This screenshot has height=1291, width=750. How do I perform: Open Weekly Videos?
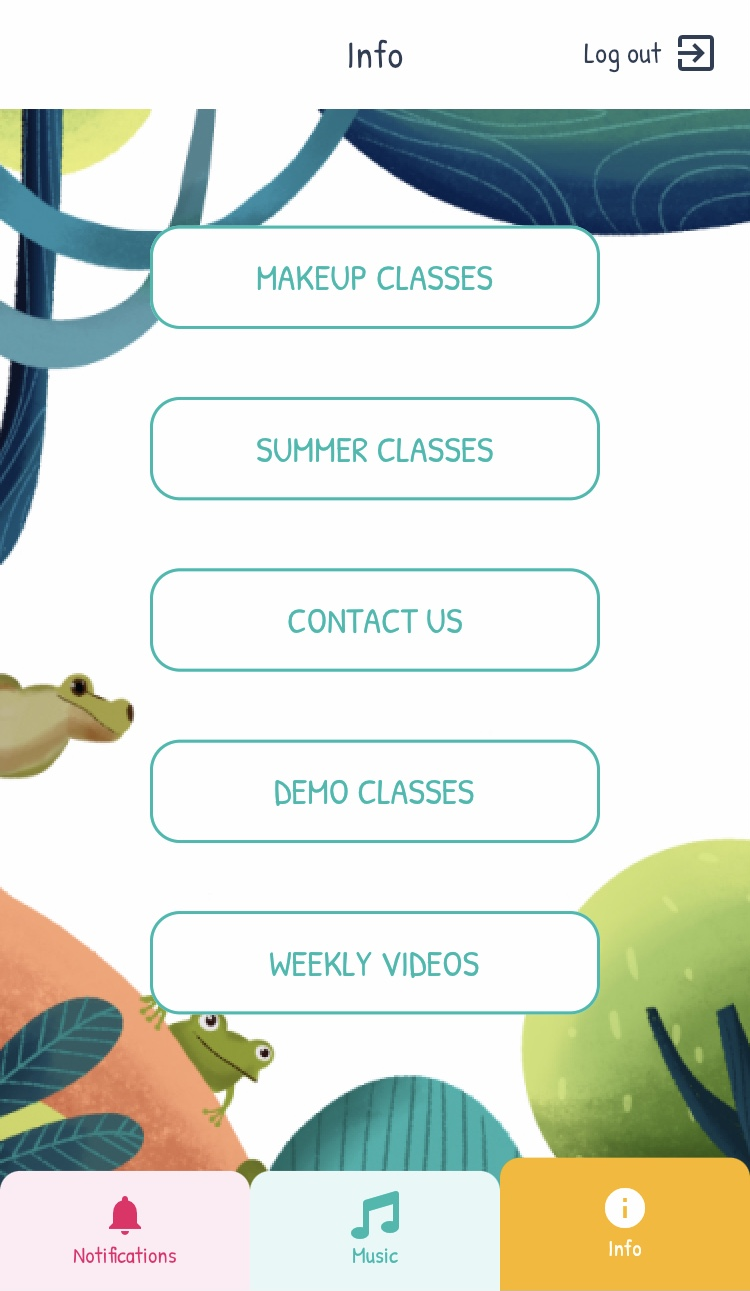(375, 963)
